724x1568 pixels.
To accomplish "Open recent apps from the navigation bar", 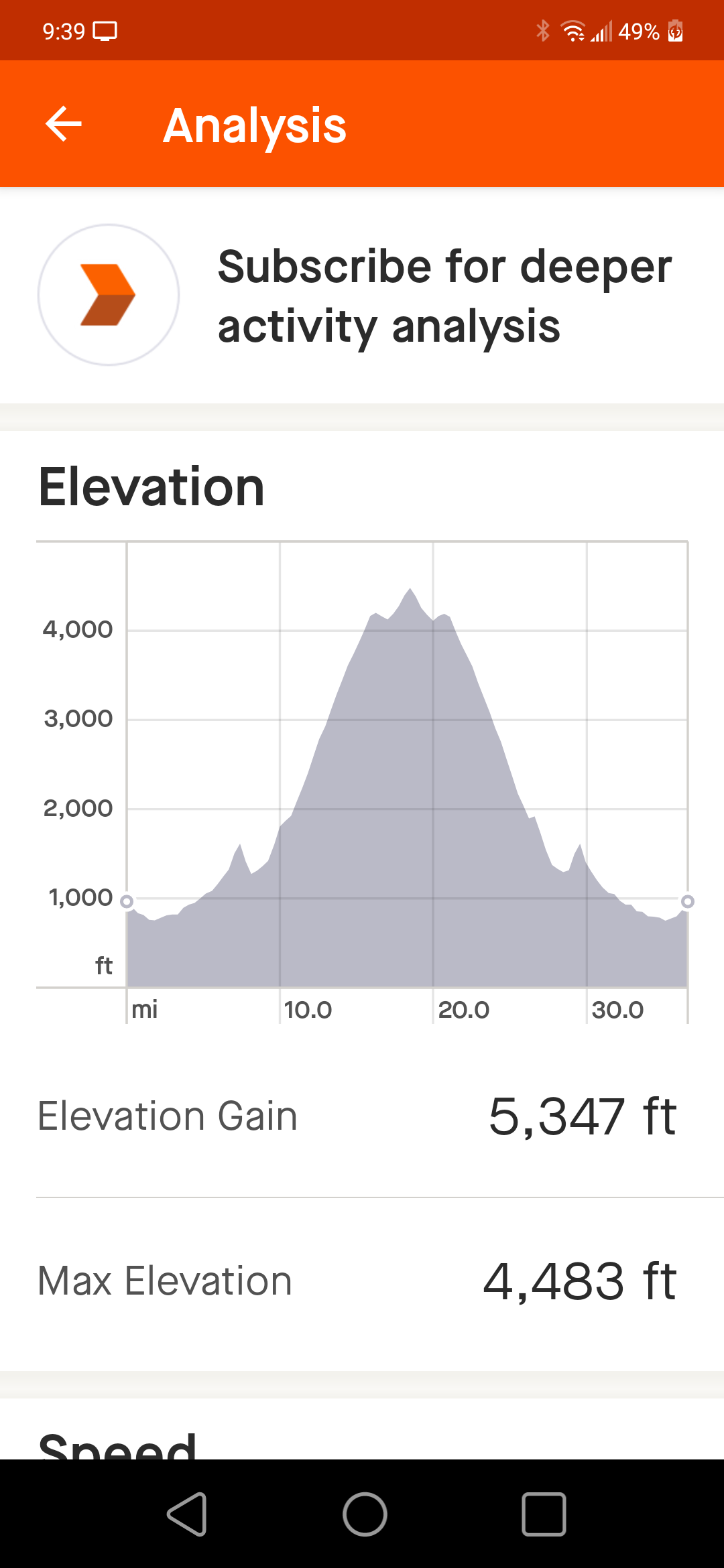I will click(x=544, y=1514).
